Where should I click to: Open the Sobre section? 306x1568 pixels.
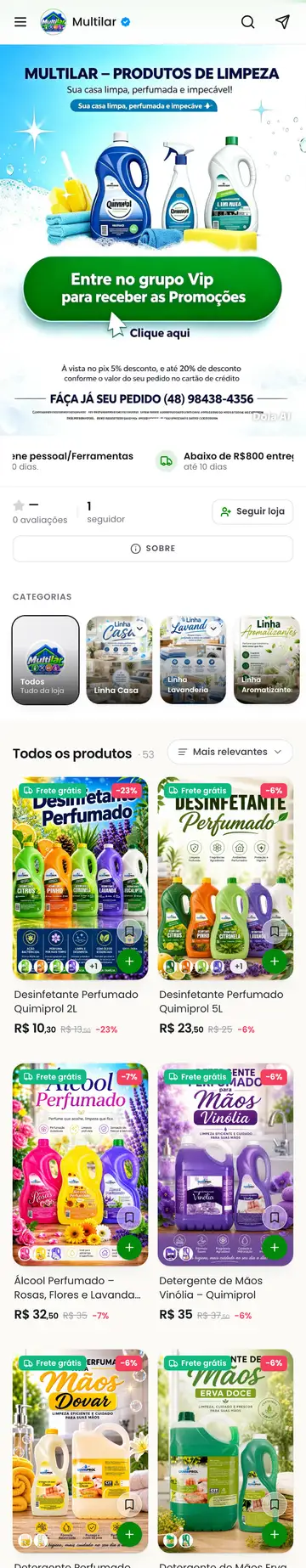[153, 549]
